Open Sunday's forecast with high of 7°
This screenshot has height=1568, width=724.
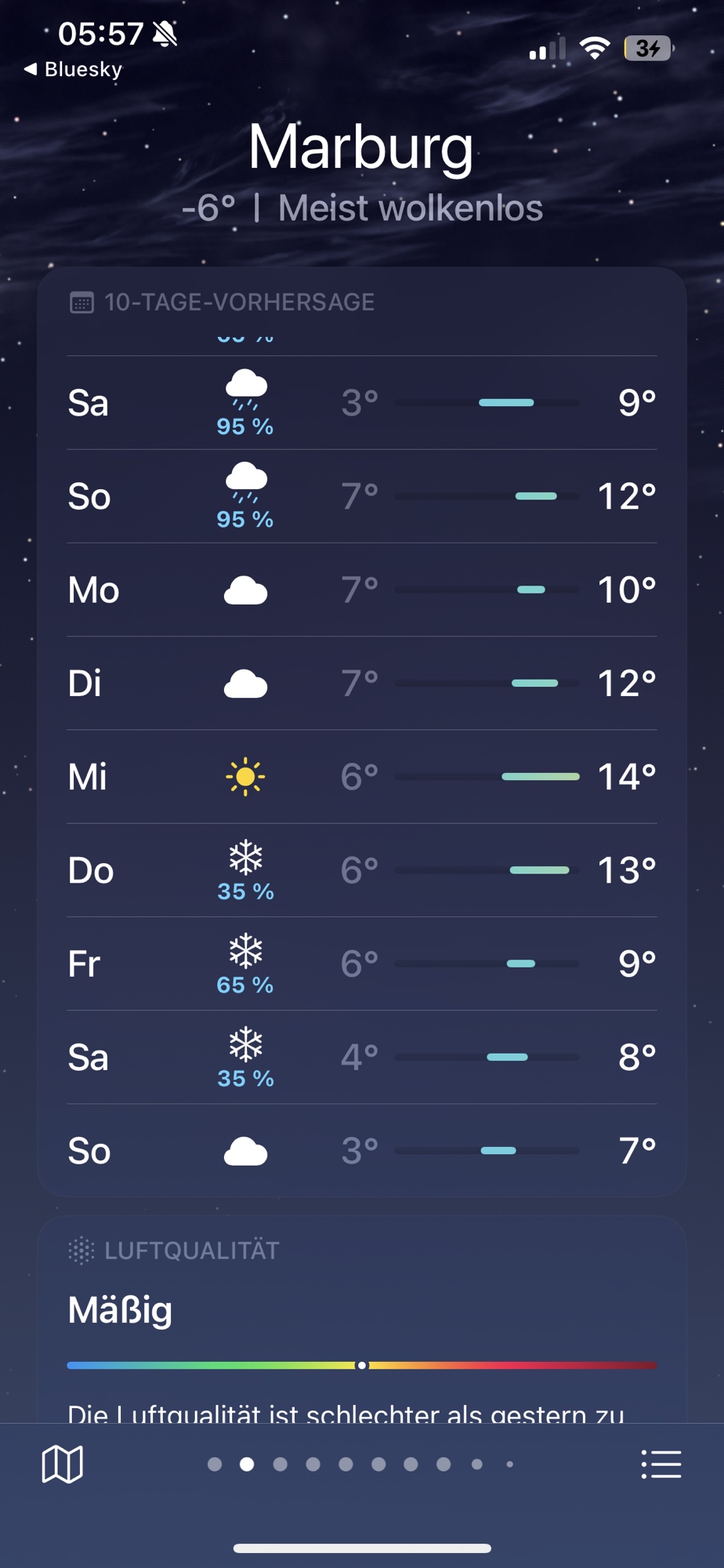361,1150
